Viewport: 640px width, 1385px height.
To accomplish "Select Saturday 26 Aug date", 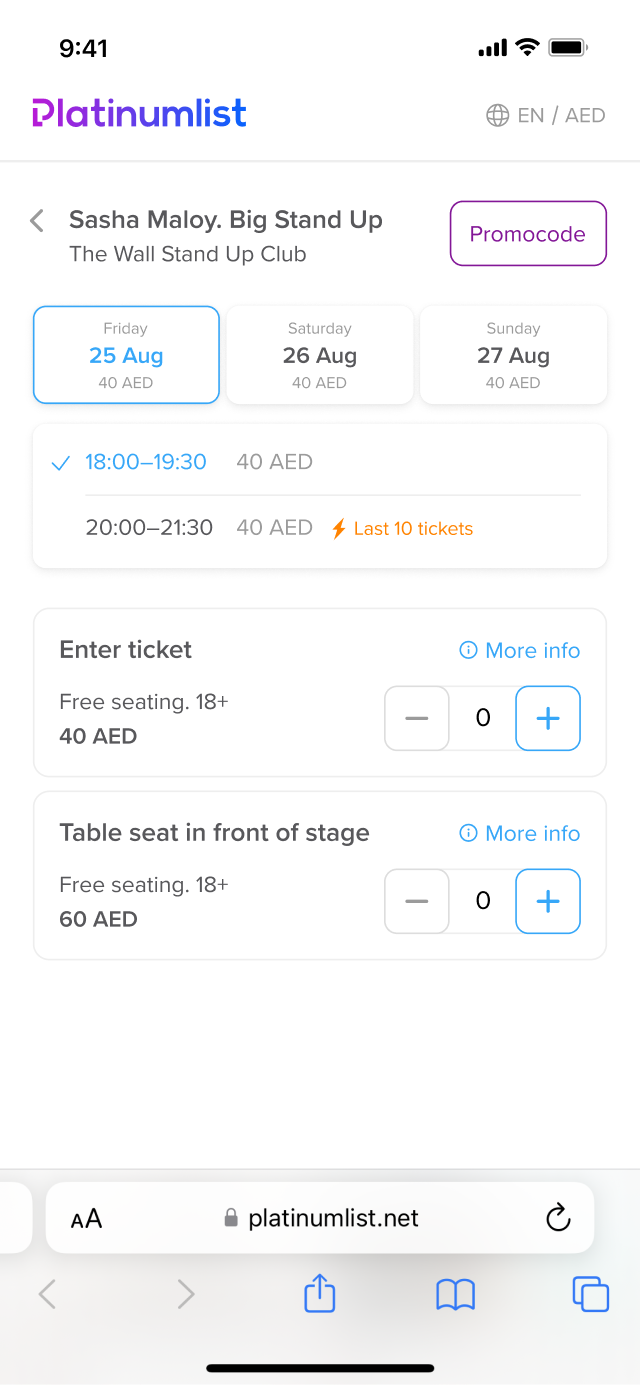I will pos(320,355).
